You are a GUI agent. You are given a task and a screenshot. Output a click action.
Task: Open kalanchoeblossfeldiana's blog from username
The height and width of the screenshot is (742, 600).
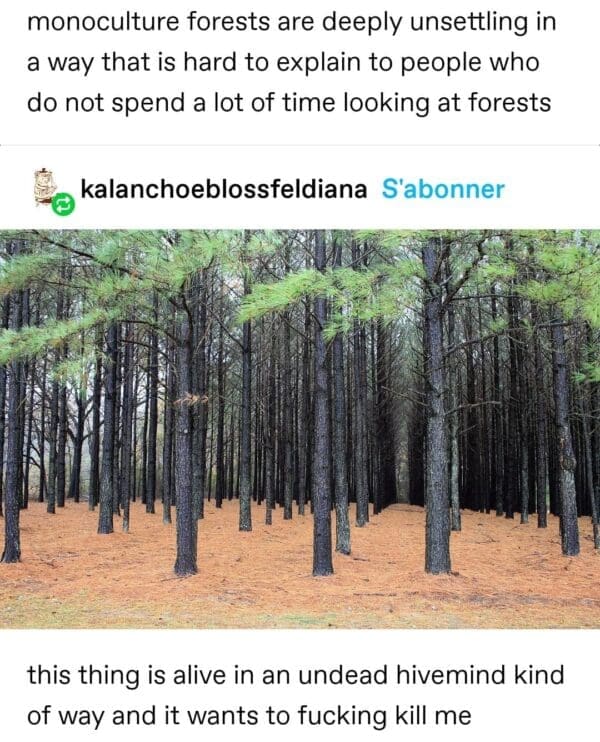click(x=222, y=189)
